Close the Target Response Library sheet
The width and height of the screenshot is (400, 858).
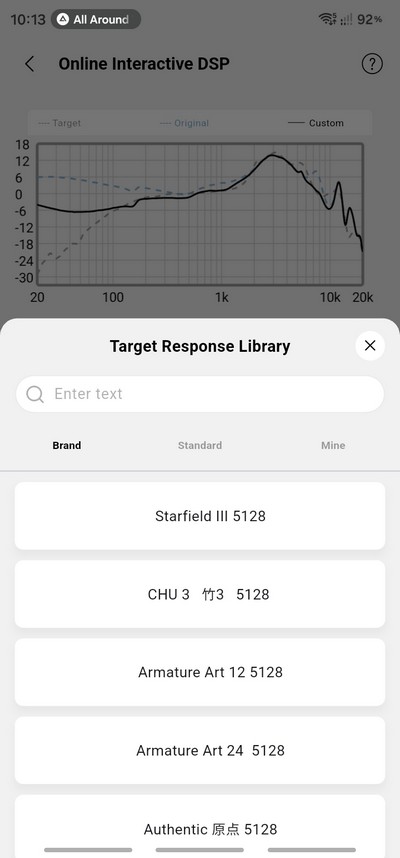(x=370, y=346)
